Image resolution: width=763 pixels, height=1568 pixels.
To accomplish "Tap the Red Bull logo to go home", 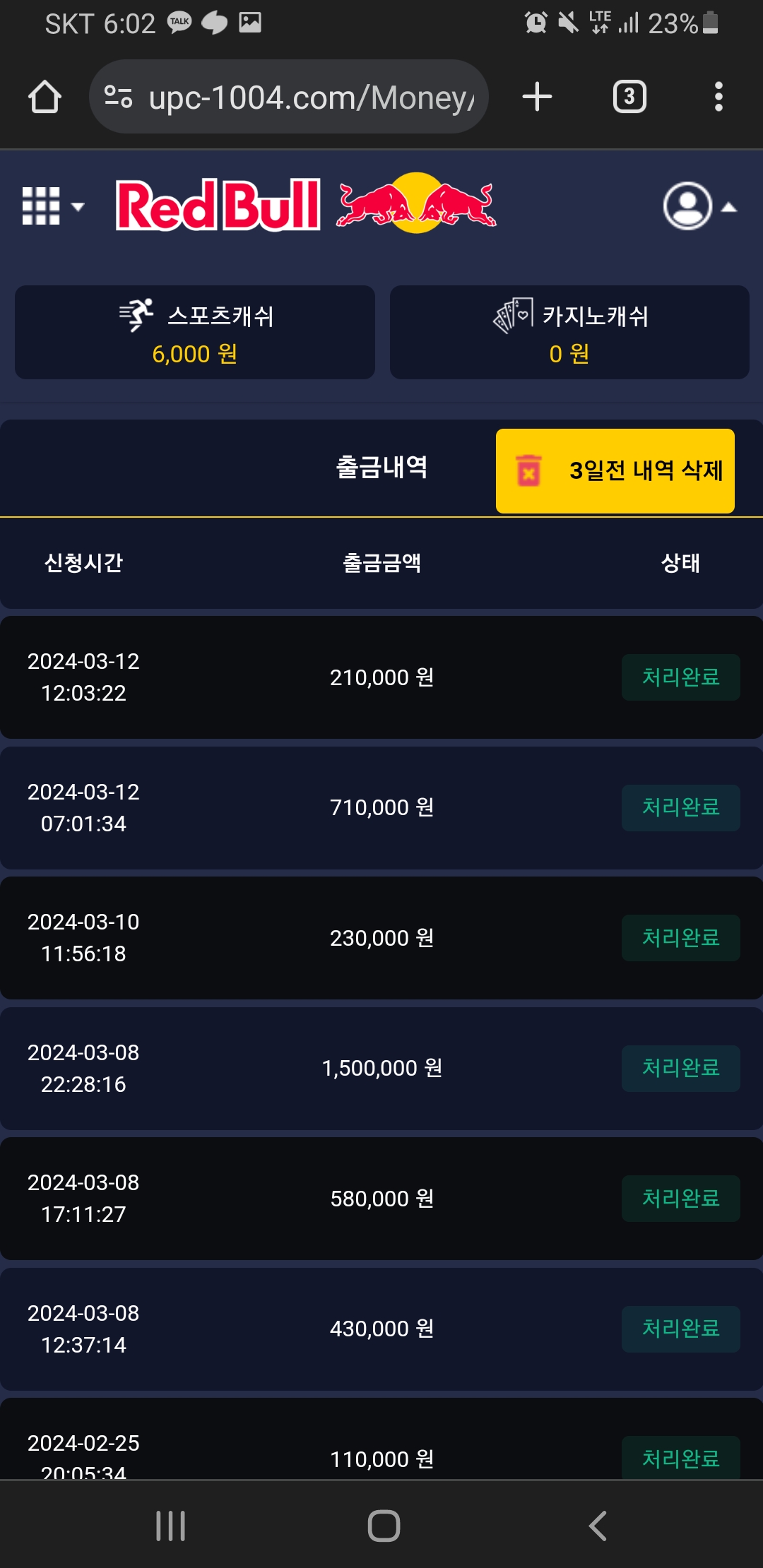I will click(x=306, y=204).
